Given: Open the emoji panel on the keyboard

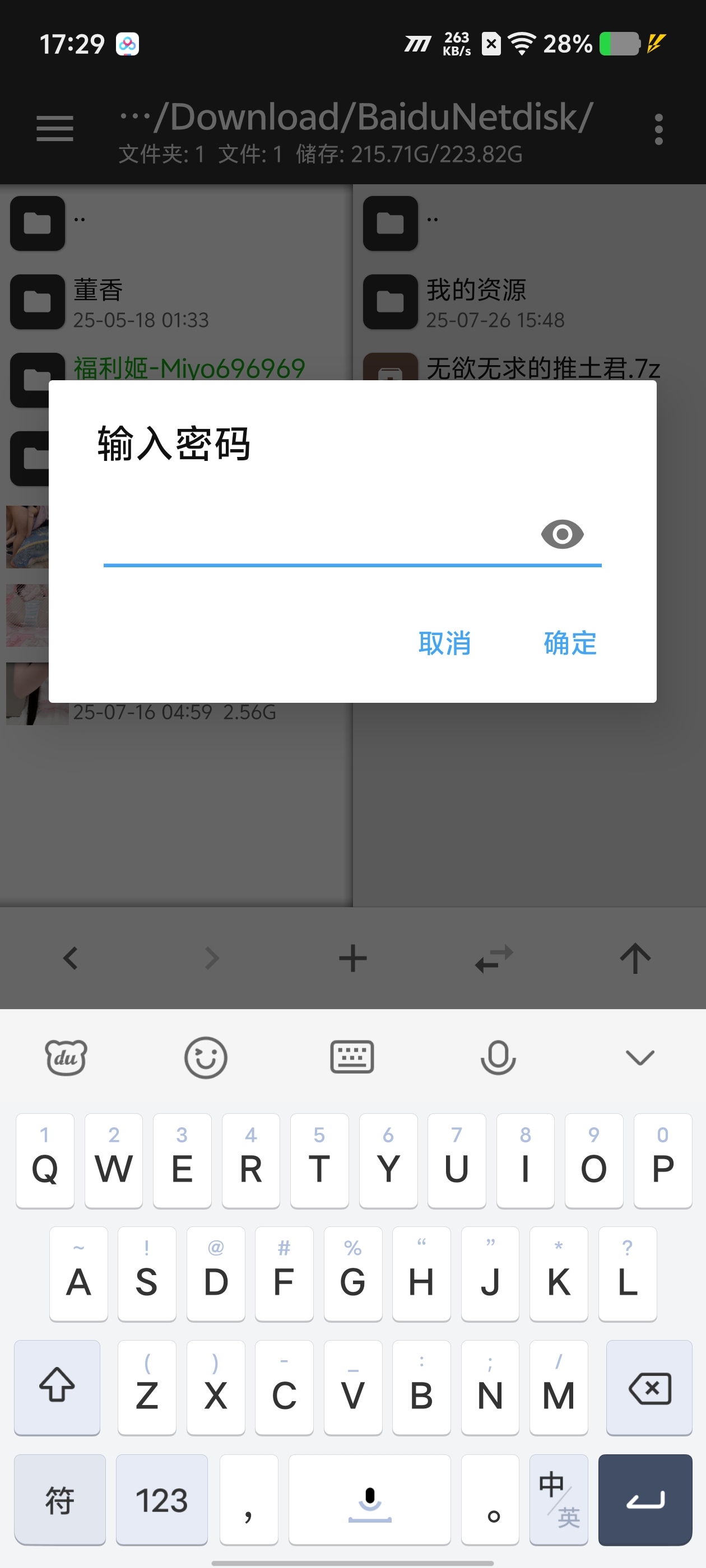Looking at the screenshot, I should [206, 1057].
